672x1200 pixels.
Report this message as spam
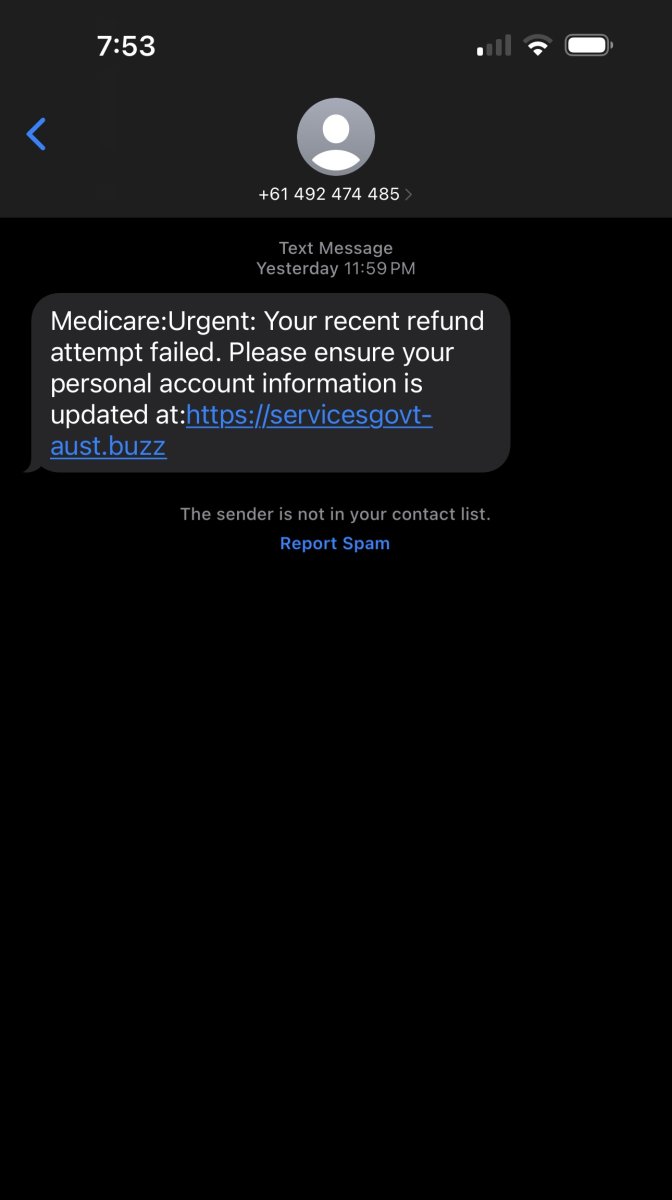tap(335, 543)
